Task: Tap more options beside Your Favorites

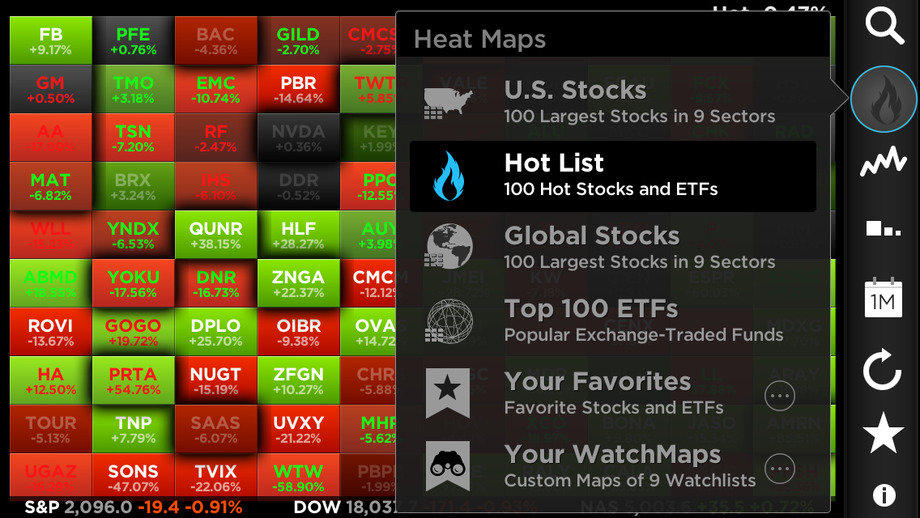Action: click(x=779, y=395)
